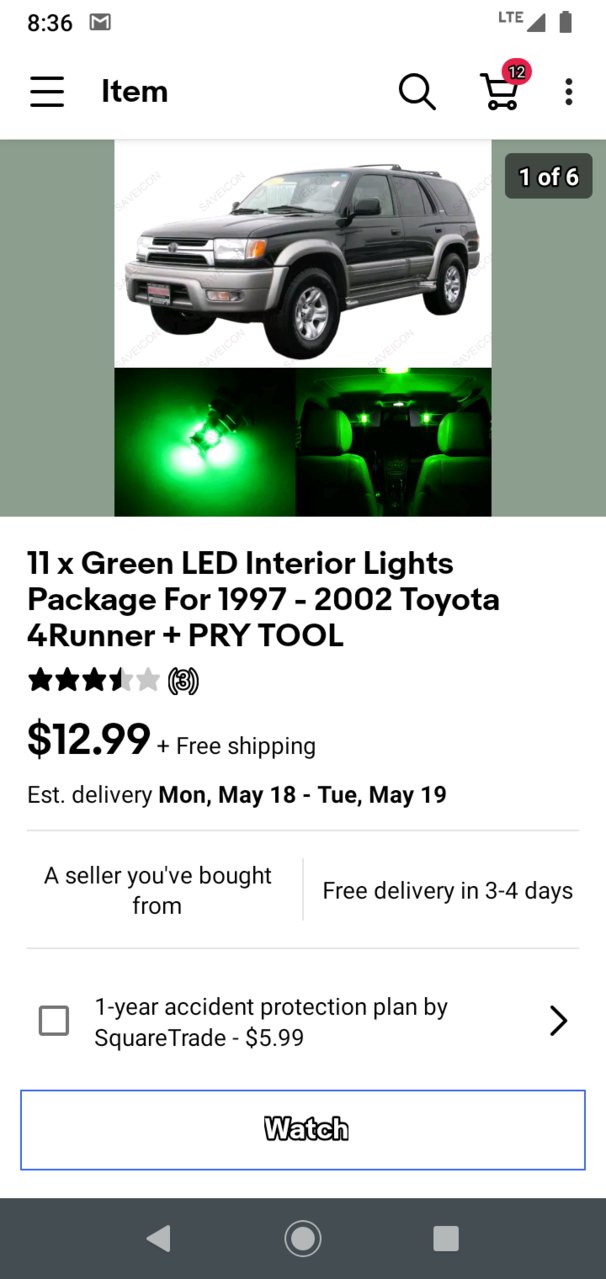Open the shopping cart with 12 items
The height and width of the screenshot is (1279, 606).
(x=504, y=87)
